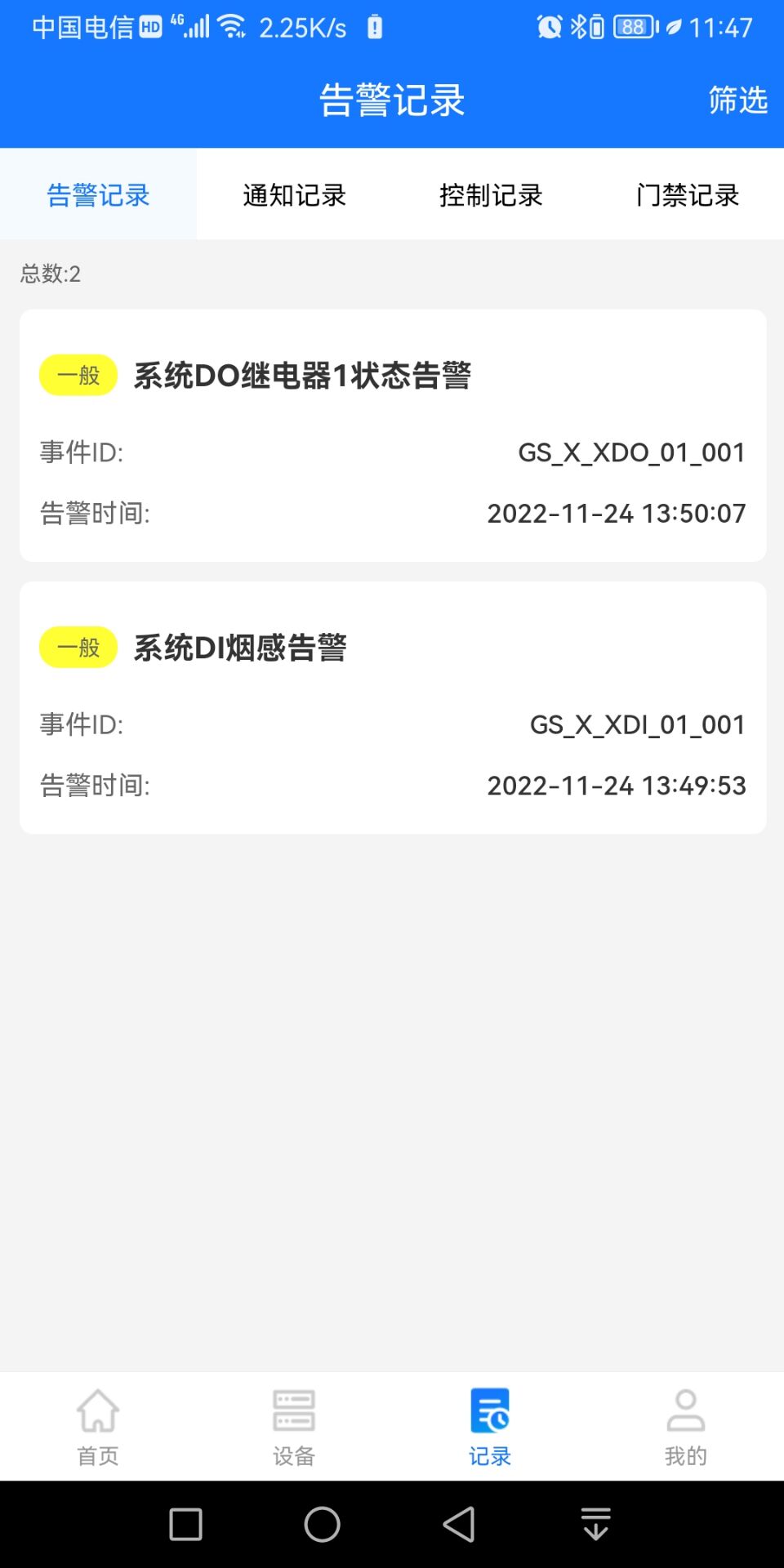Tap the 记录 bottom navigation tab
Image resolution: width=784 pixels, height=1568 pixels.
tap(490, 1426)
